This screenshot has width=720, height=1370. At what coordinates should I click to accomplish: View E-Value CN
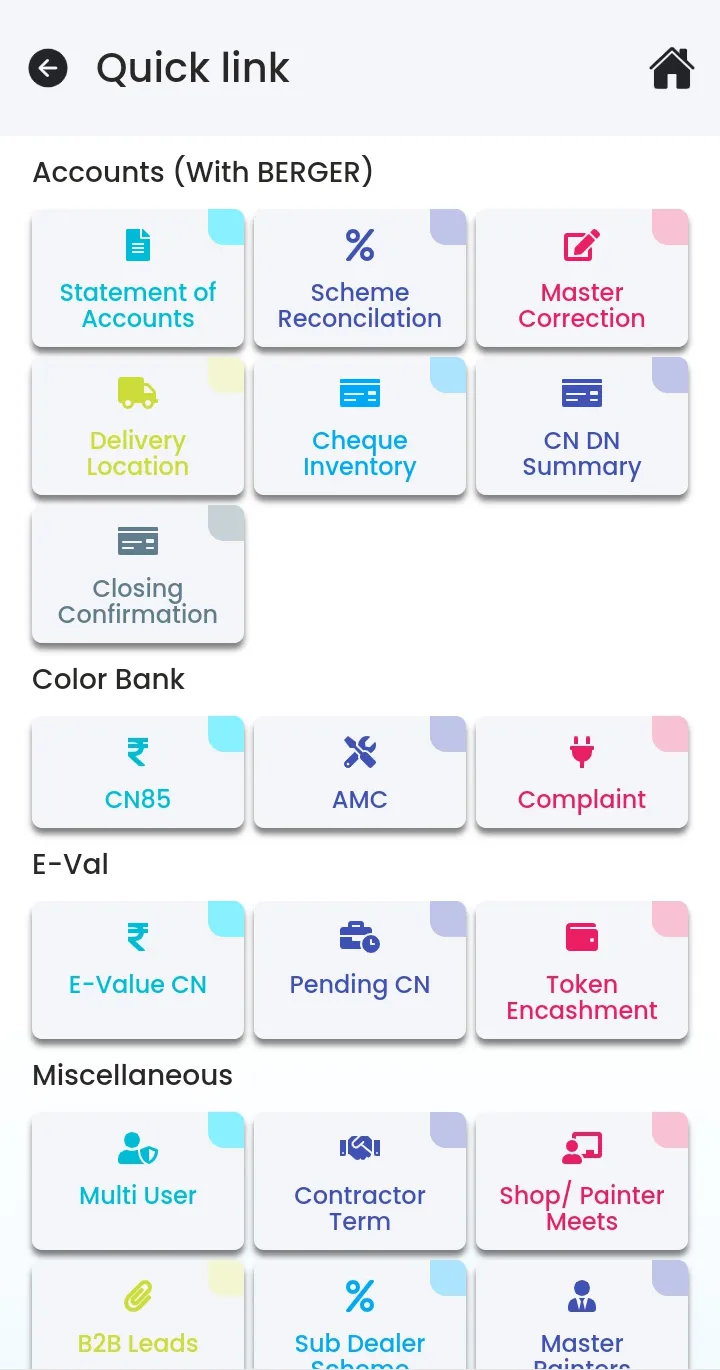point(138,970)
